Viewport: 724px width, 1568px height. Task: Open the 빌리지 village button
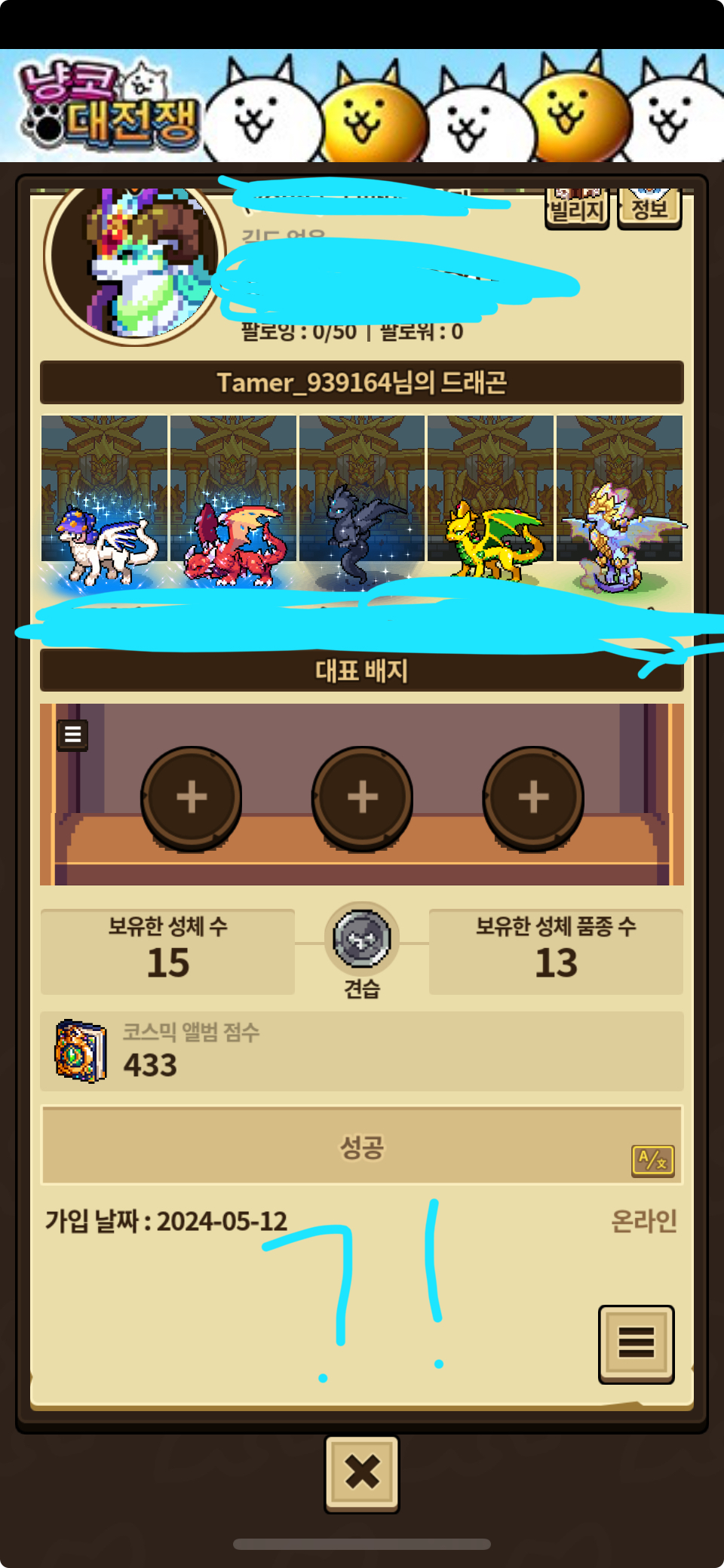576,209
